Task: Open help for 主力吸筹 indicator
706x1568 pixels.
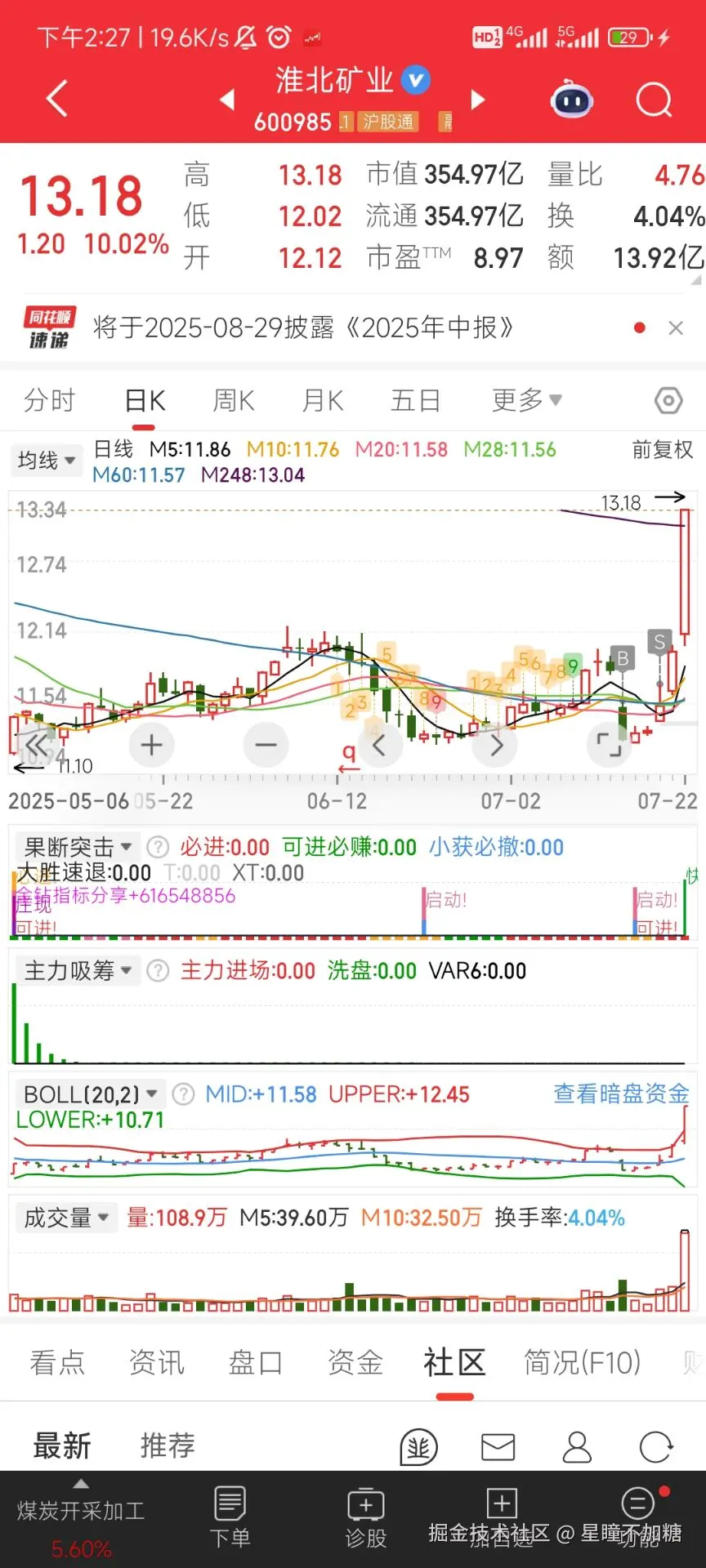Action: [x=158, y=970]
